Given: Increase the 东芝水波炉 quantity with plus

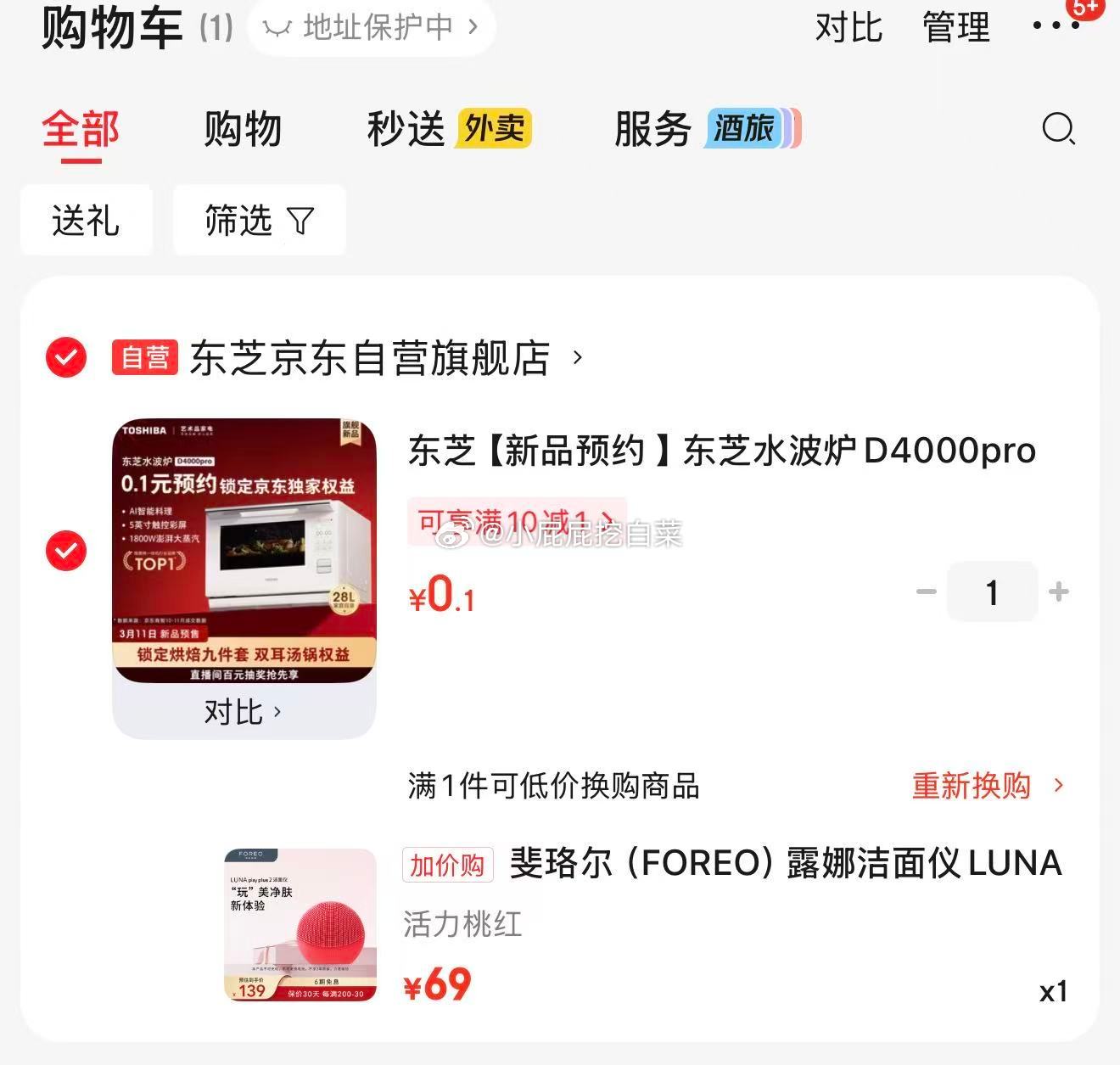Looking at the screenshot, I should (x=1058, y=591).
